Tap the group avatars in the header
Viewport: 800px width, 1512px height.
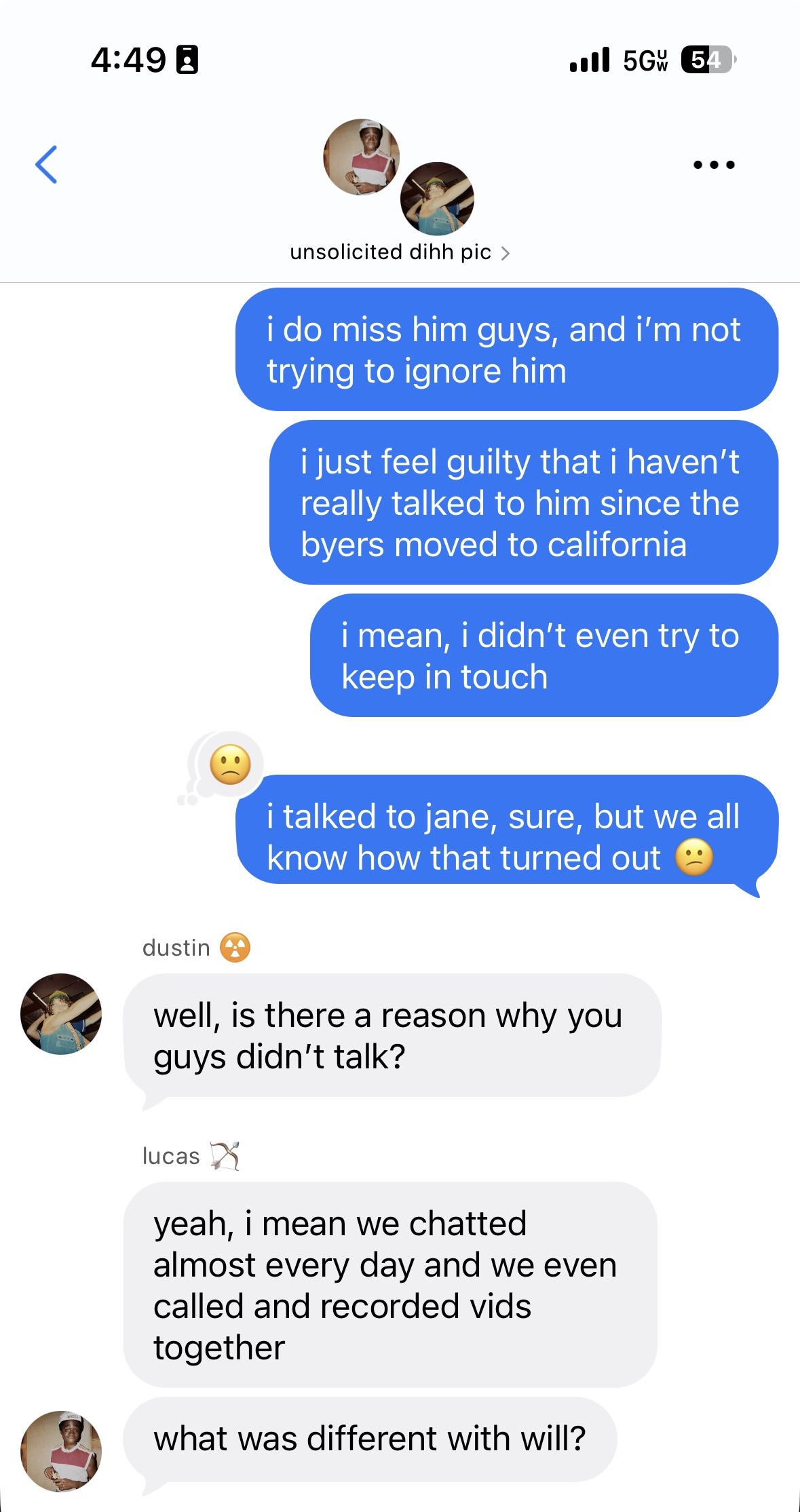(x=398, y=176)
